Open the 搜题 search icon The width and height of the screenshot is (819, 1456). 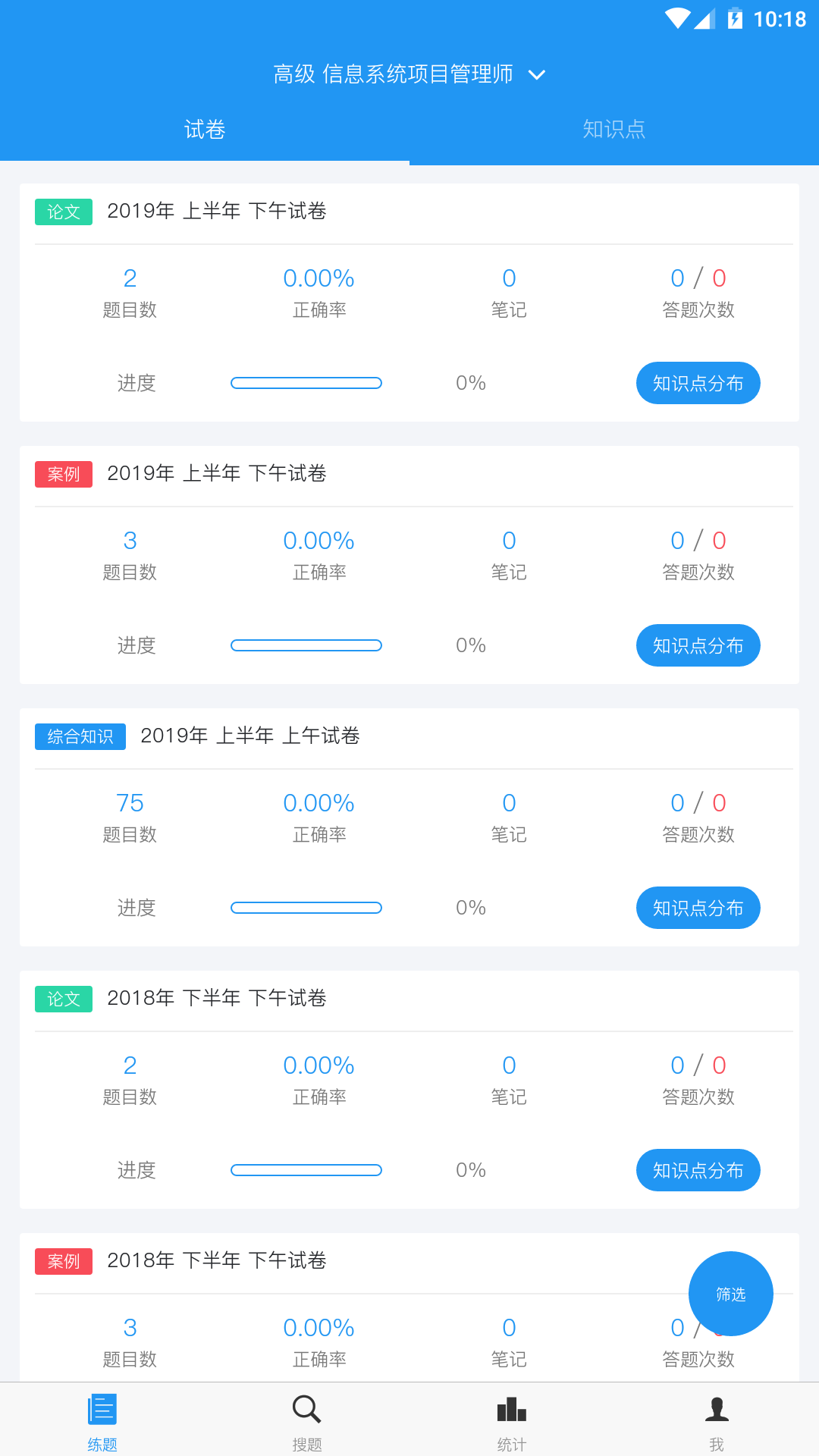306,1409
